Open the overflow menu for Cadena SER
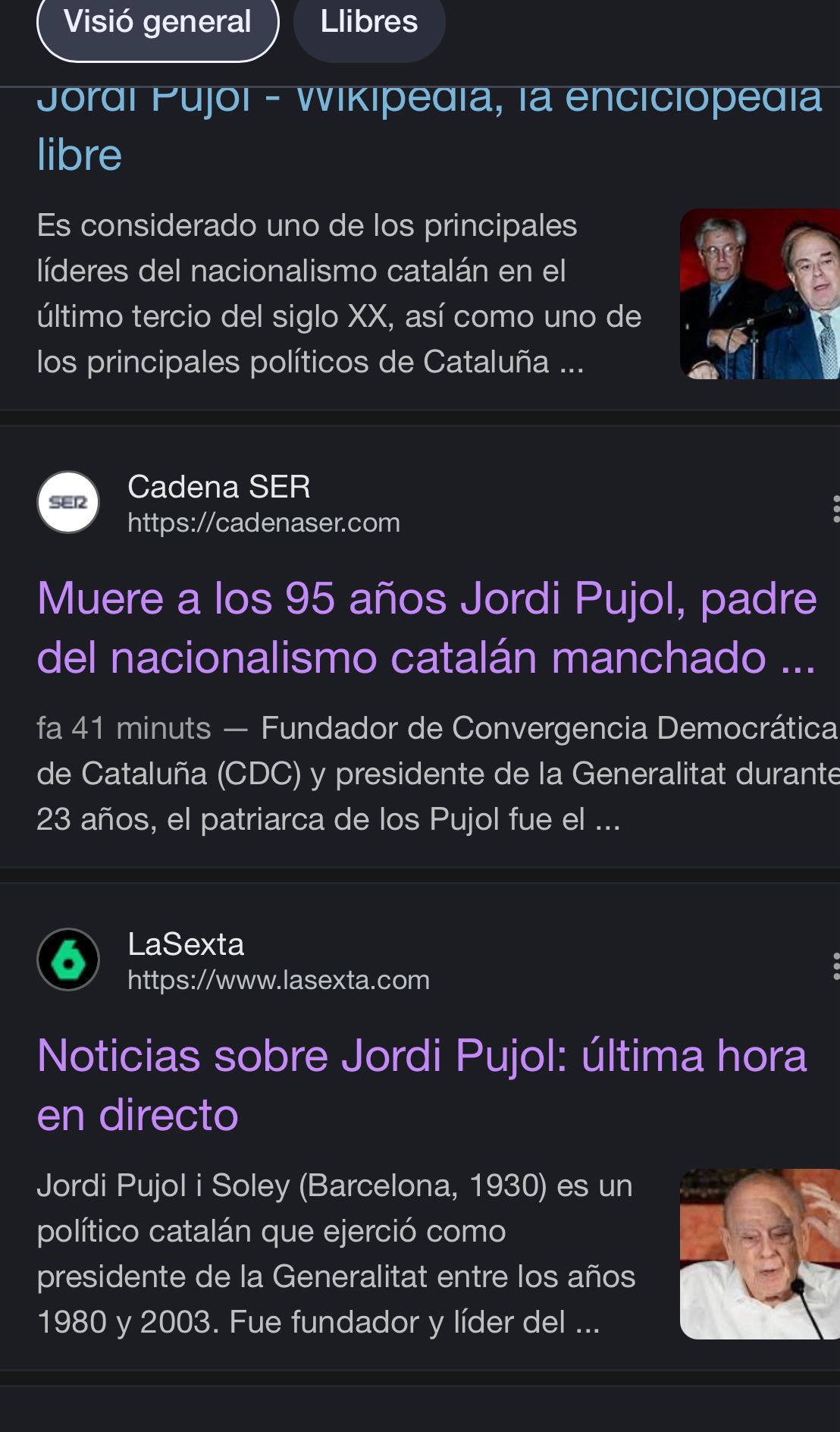This screenshot has width=840, height=1432. click(x=835, y=509)
